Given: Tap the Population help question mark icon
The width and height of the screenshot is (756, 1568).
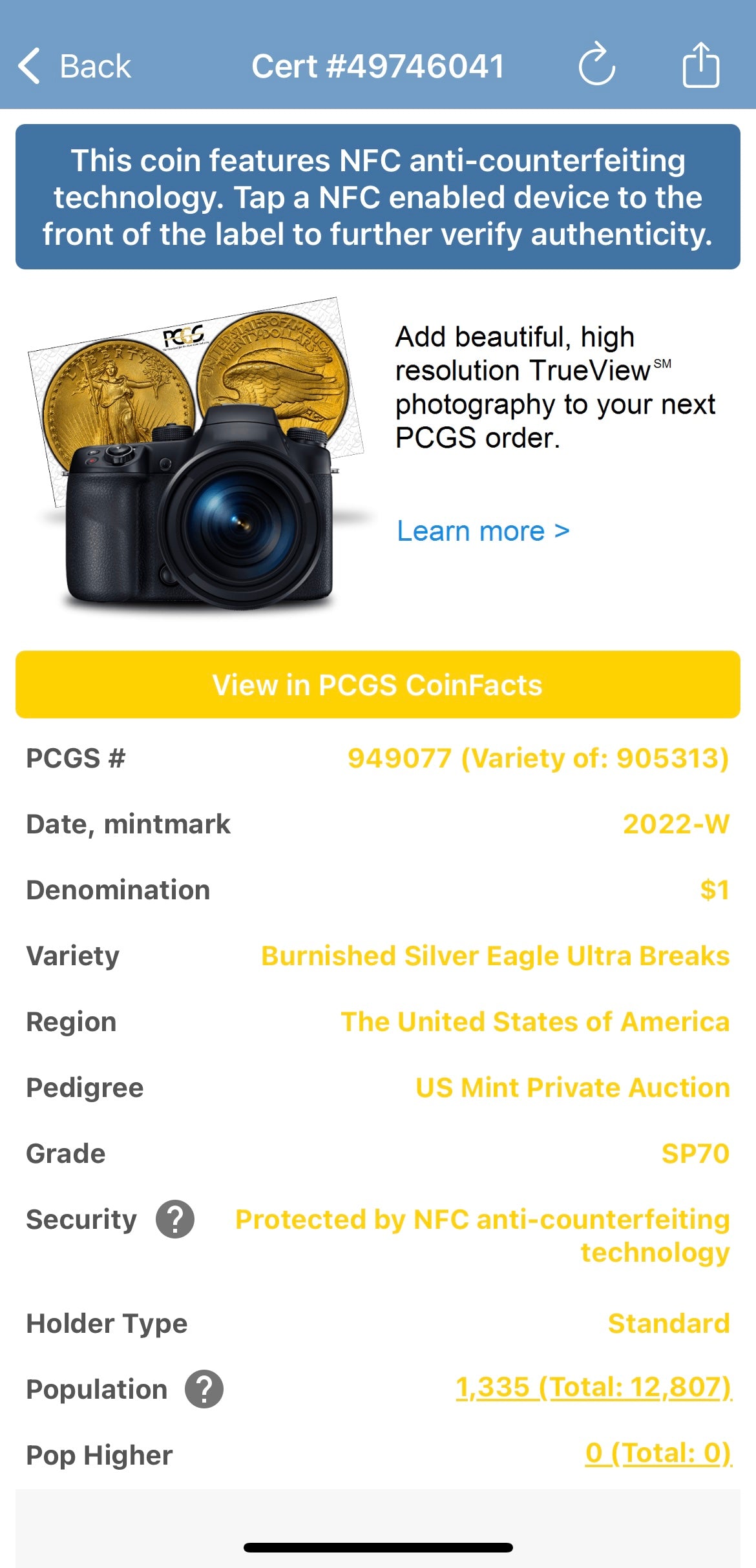Looking at the screenshot, I should tap(204, 1389).
